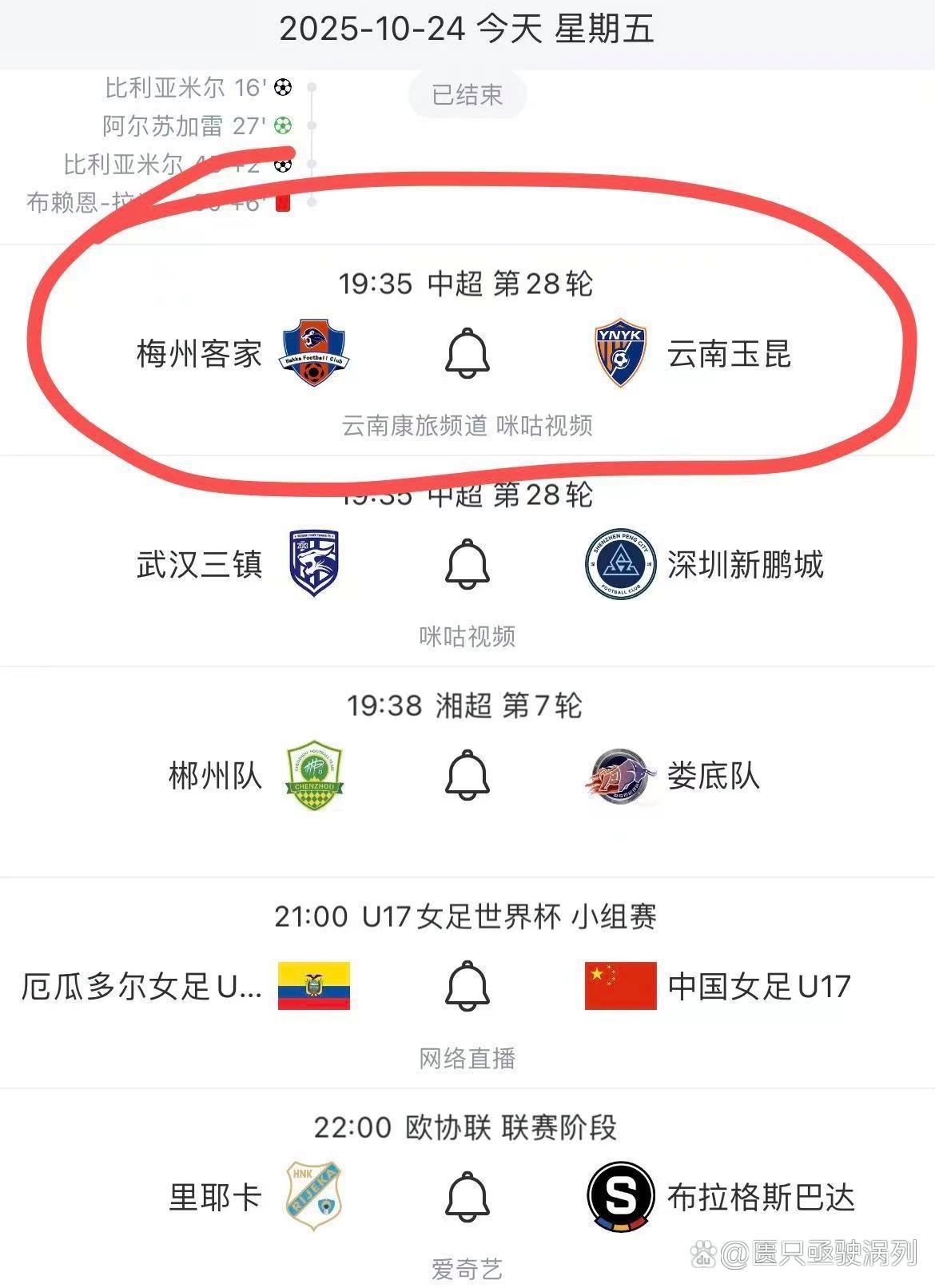
Task: Open the 湘超 第7轮 郴州队 match row
Action: coord(216,776)
